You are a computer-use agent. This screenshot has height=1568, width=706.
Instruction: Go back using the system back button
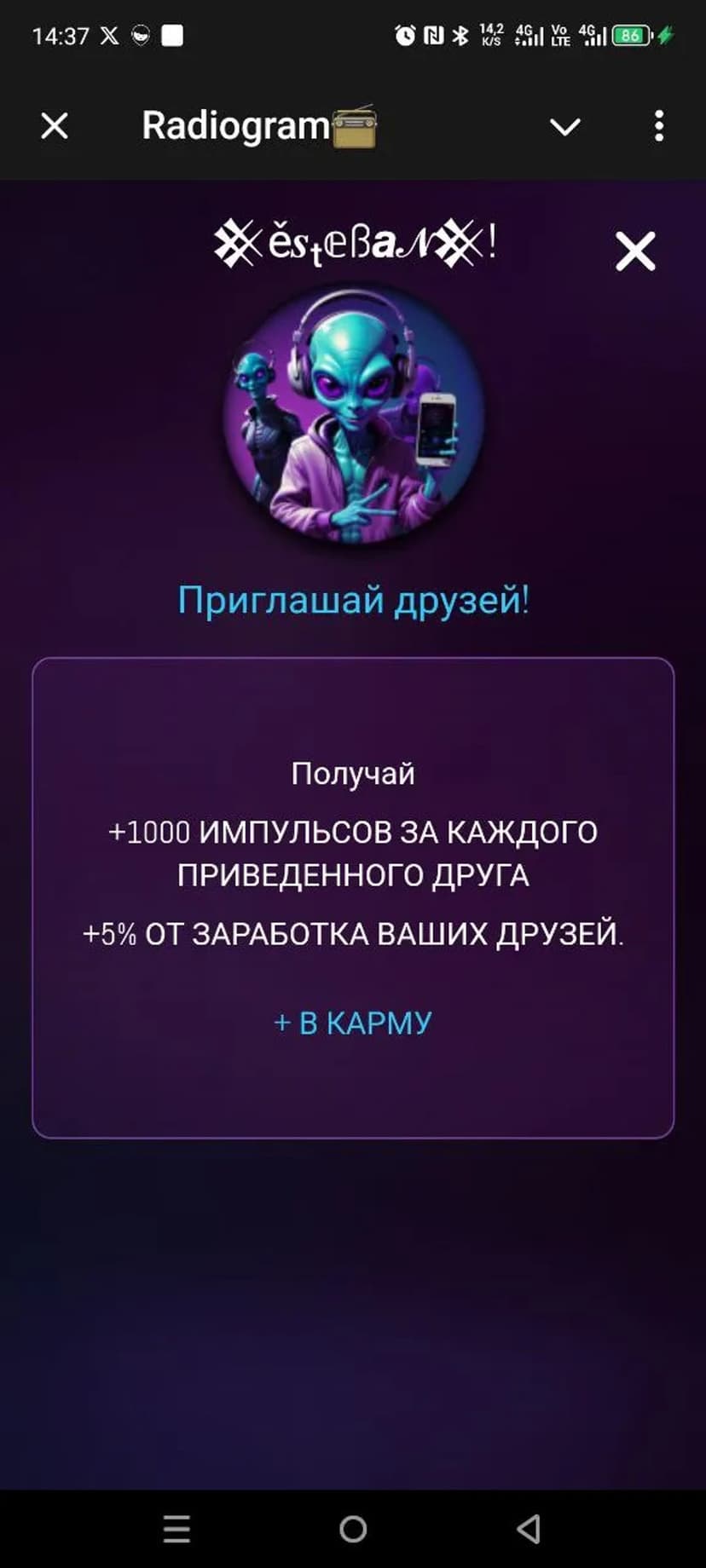tap(529, 1529)
